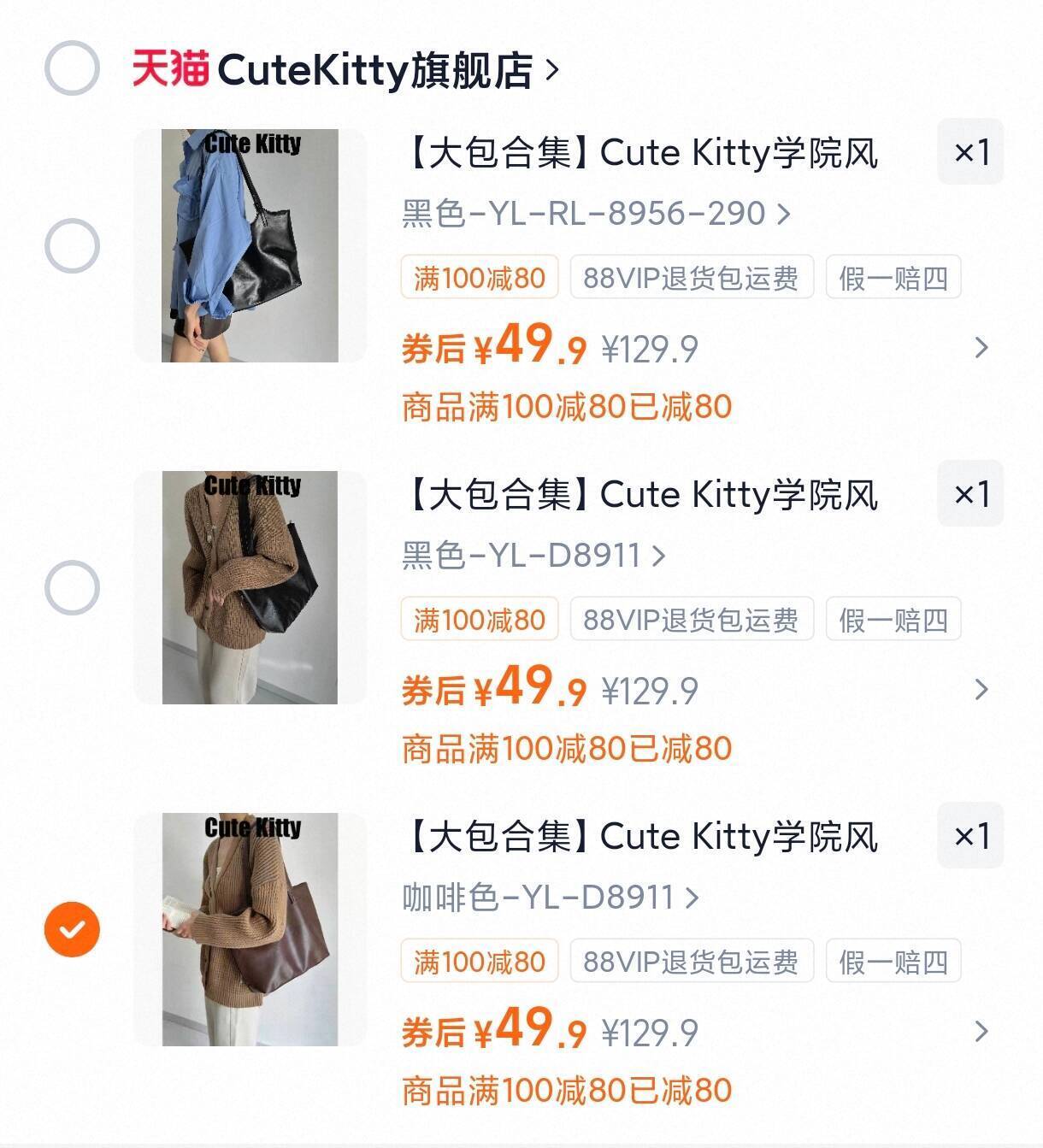Open the 黑色-YL-RL-8956-290 product image

click(250, 246)
